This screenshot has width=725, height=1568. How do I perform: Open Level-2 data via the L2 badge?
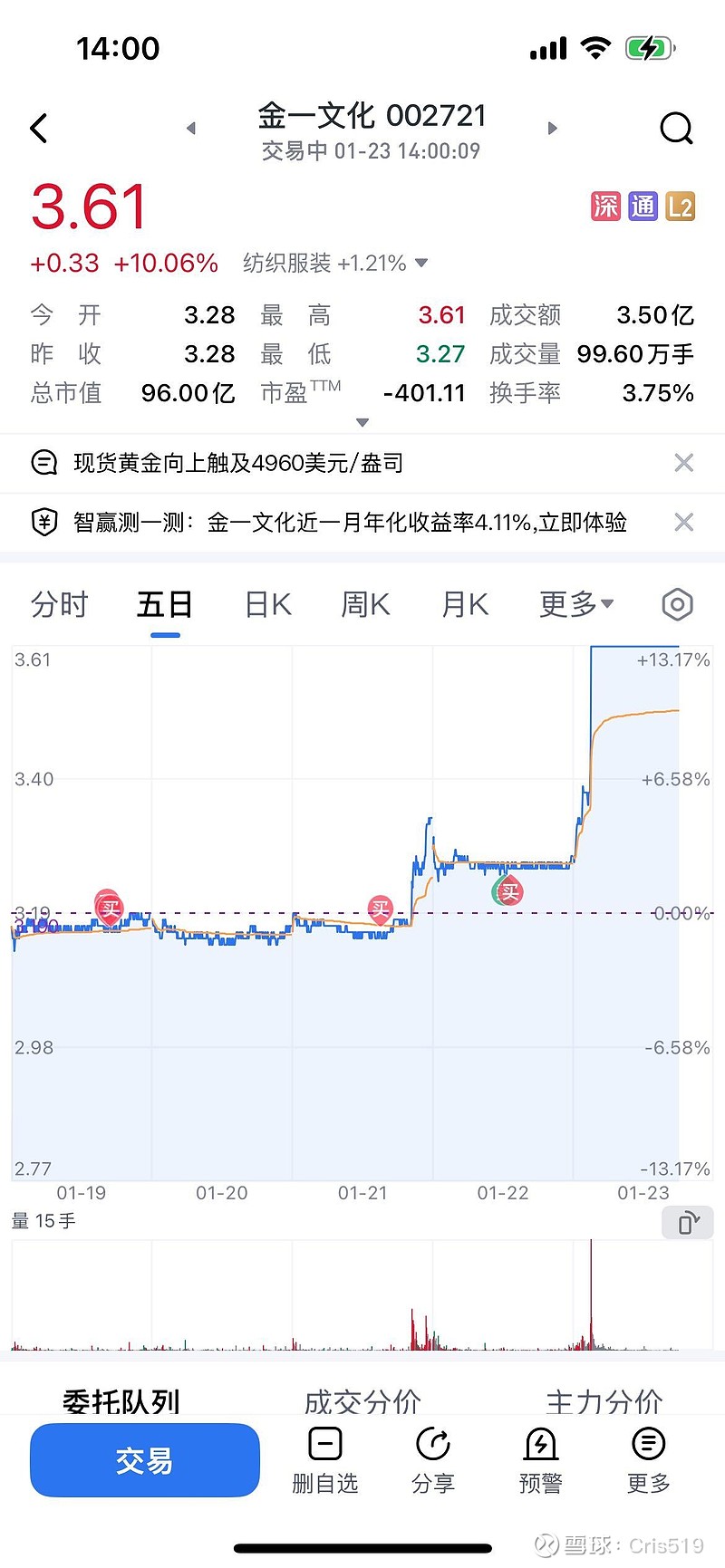[x=681, y=207]
